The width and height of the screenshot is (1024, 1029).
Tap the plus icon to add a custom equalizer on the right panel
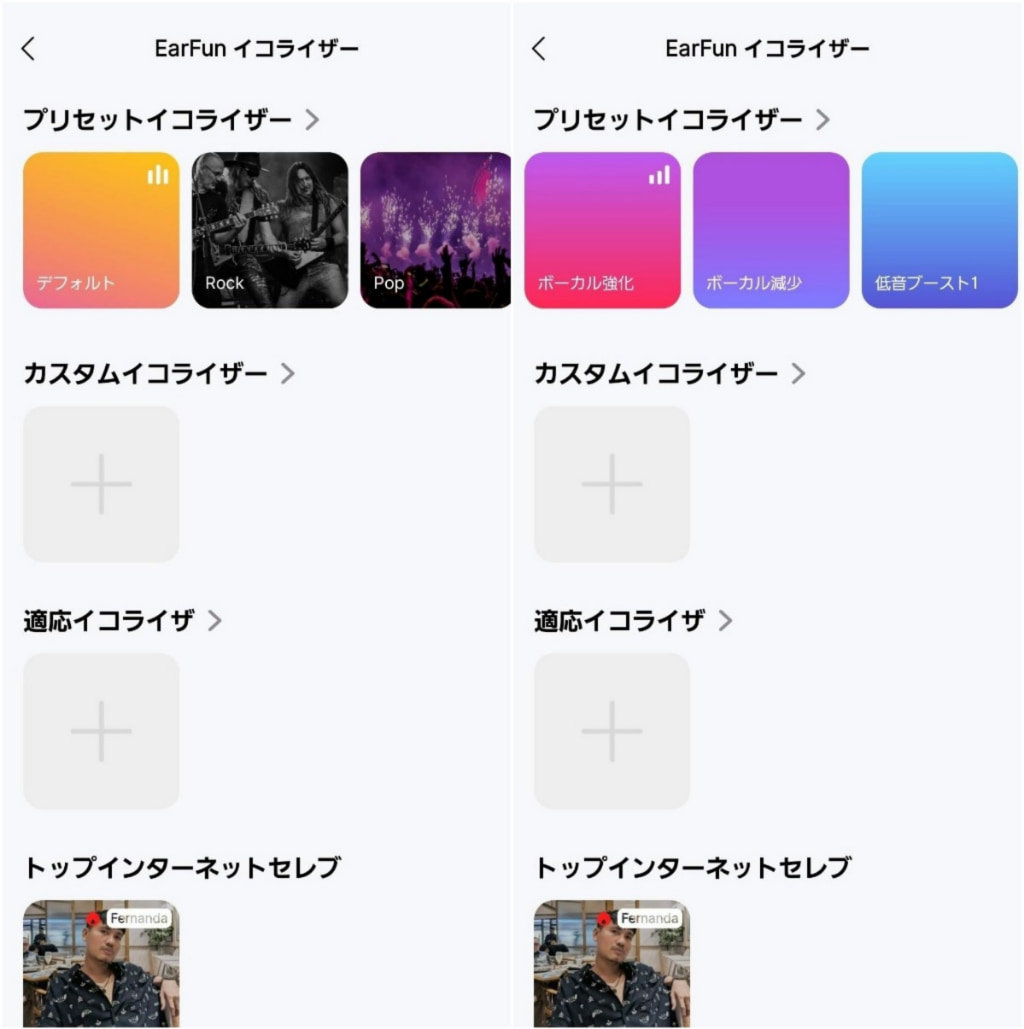(x=611, y=485)
